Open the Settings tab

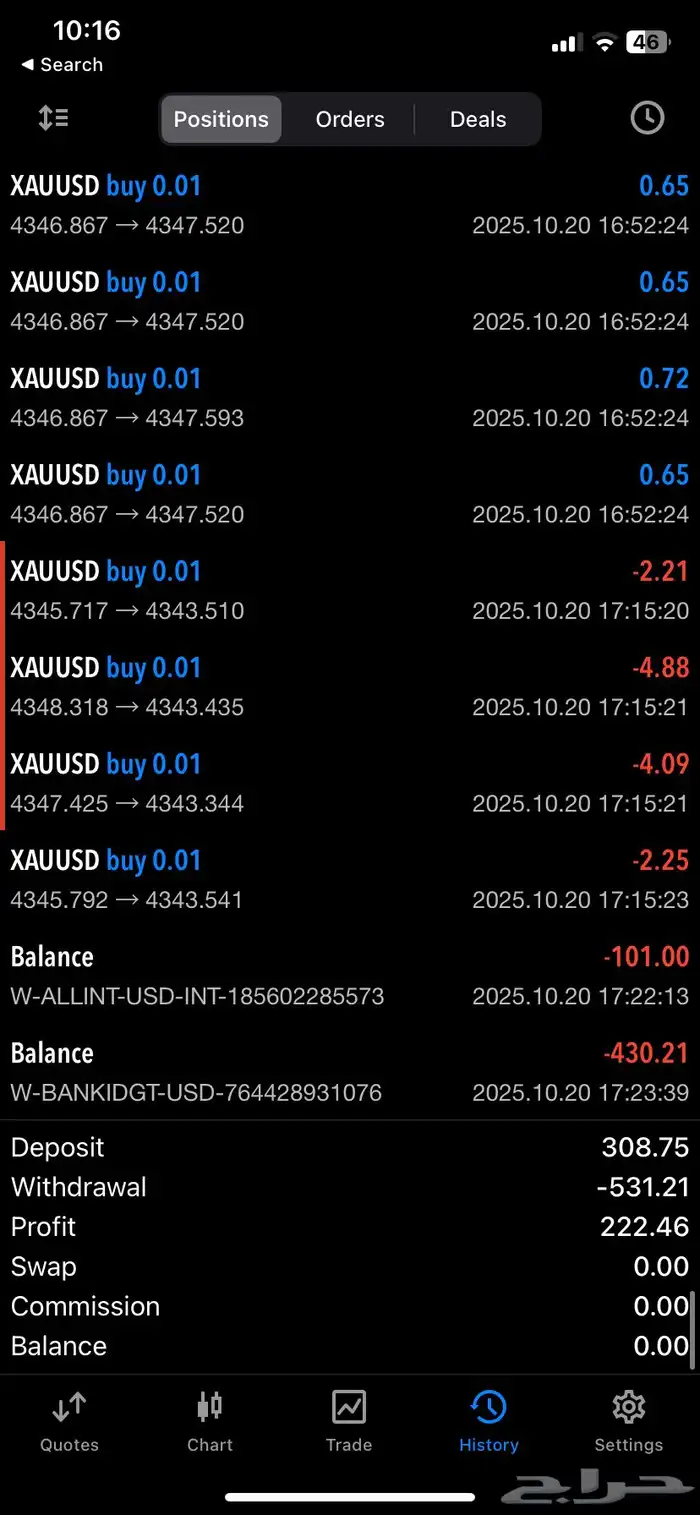click(x=628, y=1422)
